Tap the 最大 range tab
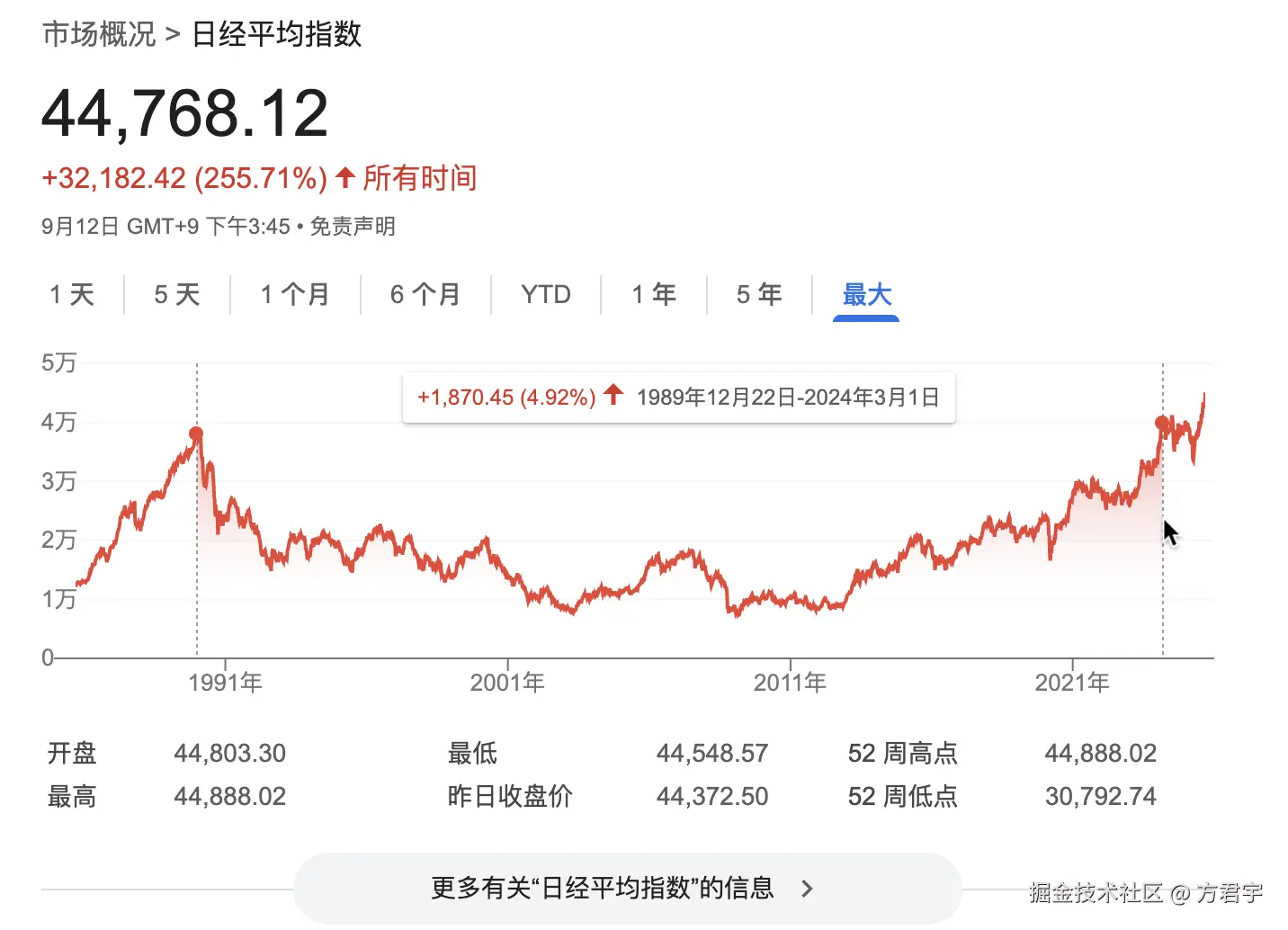1288x930 pixels. click(866, 294)
